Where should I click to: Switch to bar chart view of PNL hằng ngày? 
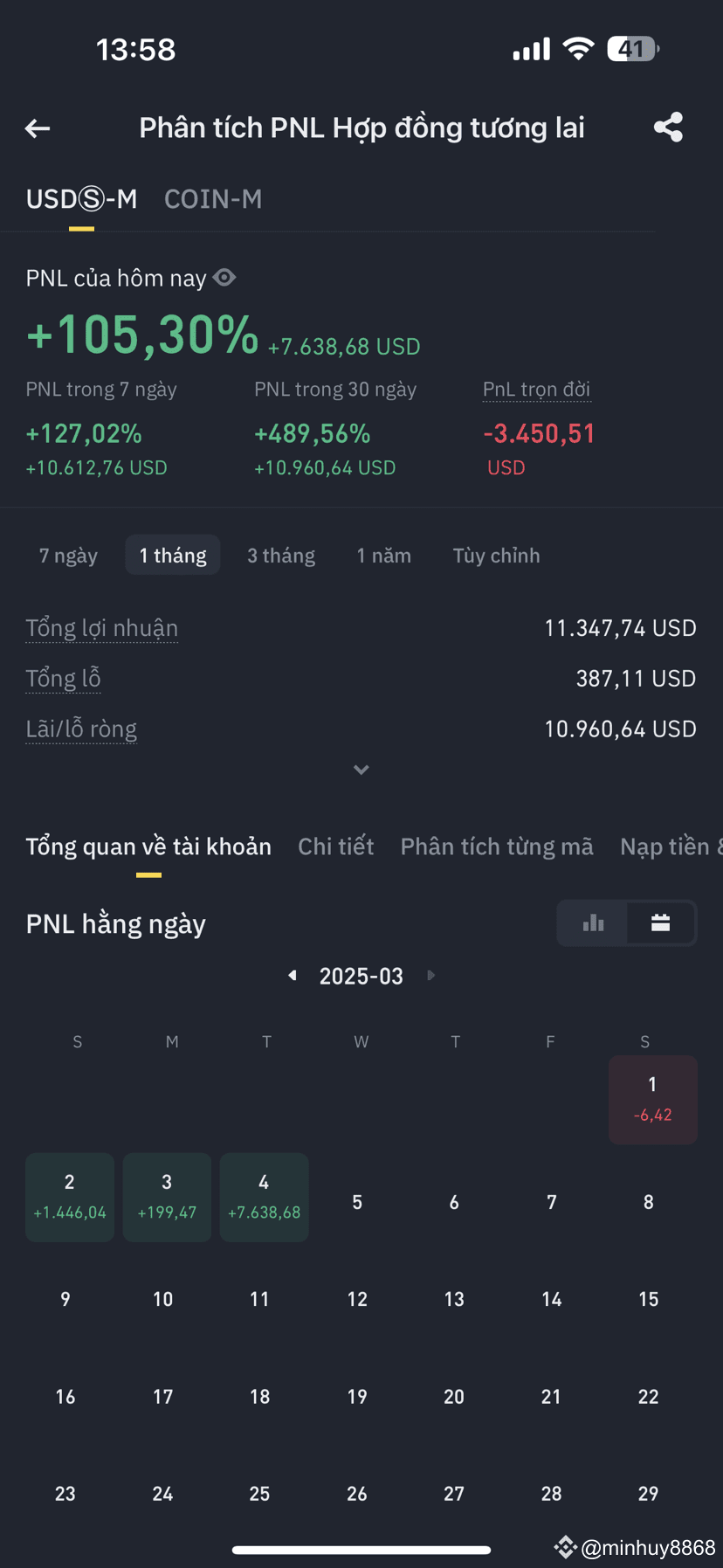point(593,922)
